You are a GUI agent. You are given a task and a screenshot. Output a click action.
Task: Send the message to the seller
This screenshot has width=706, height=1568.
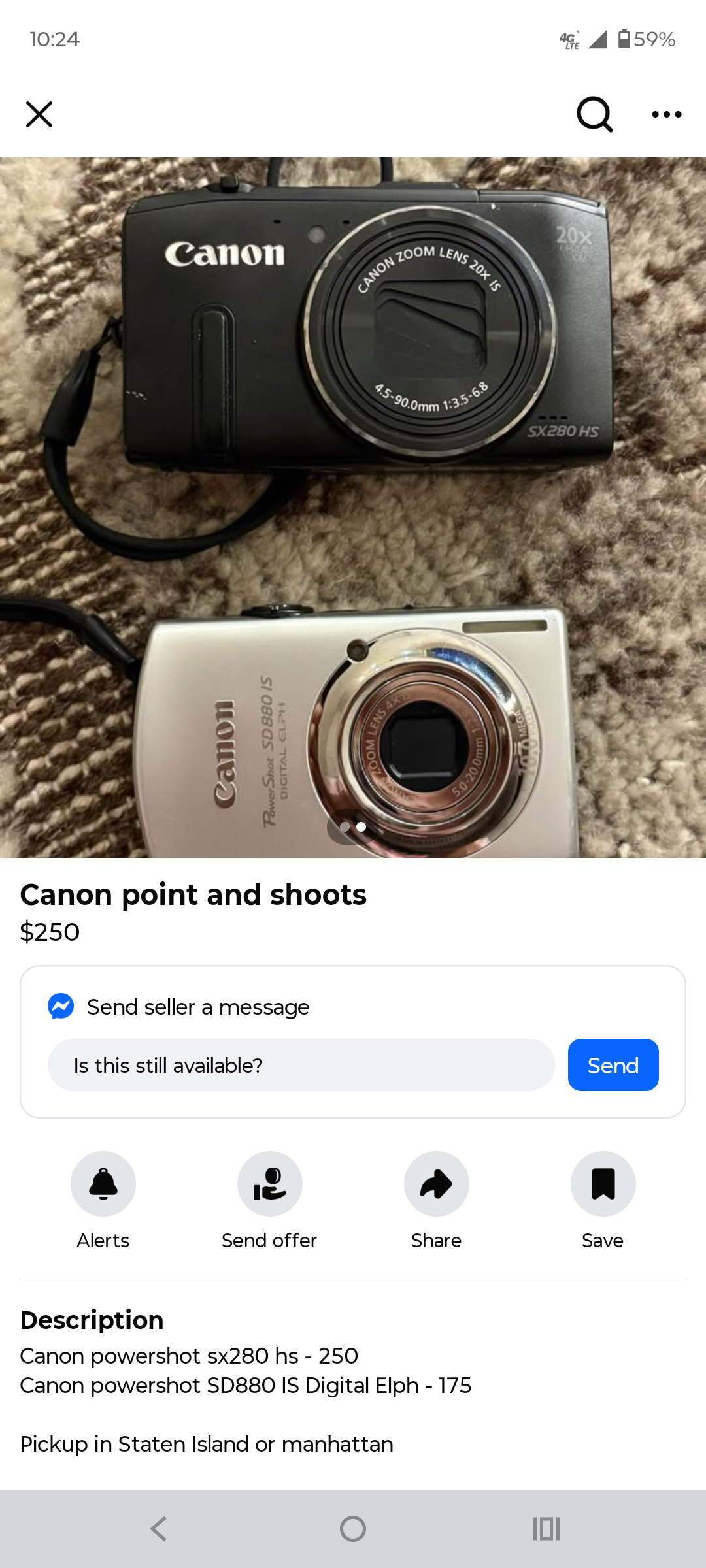pos(613,1065)
